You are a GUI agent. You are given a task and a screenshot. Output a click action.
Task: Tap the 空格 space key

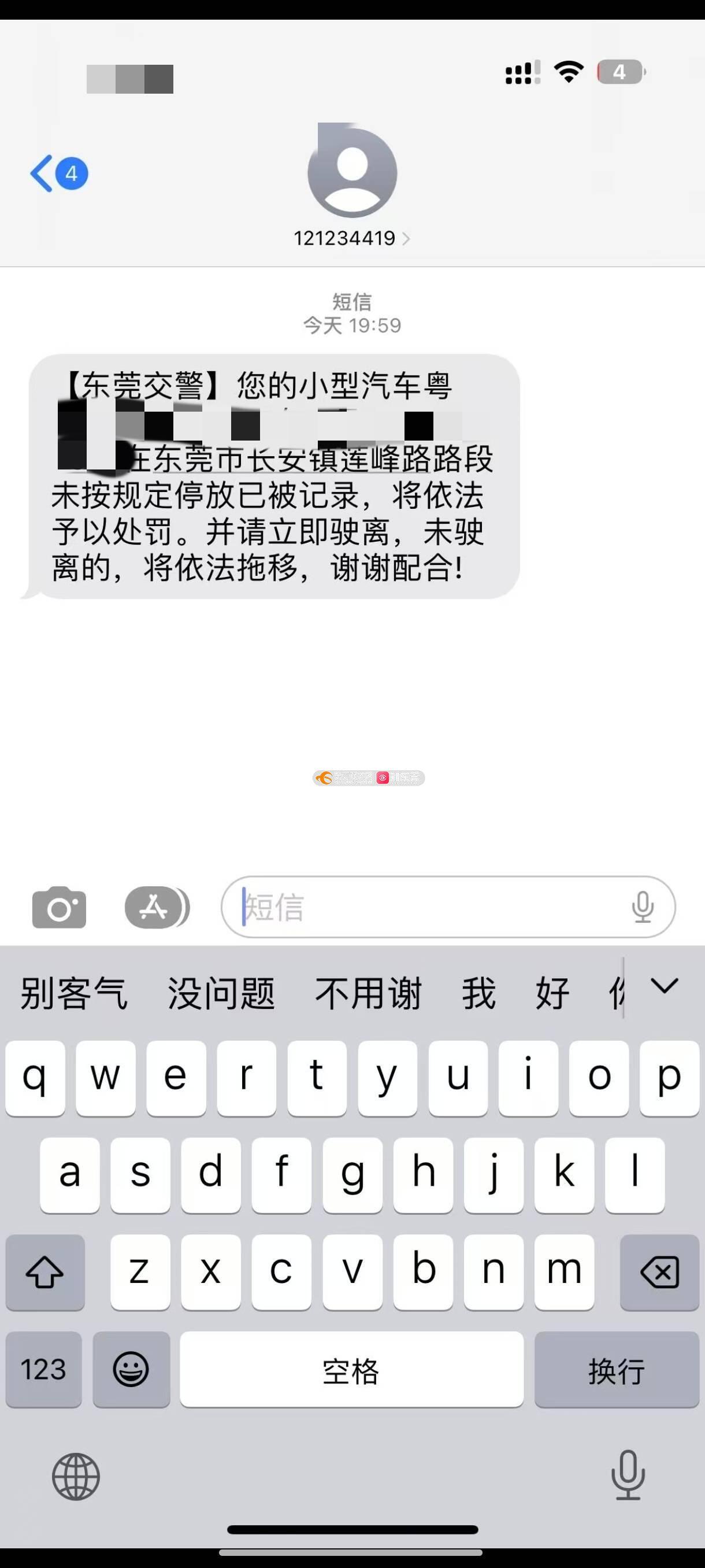coord(351,1369)
